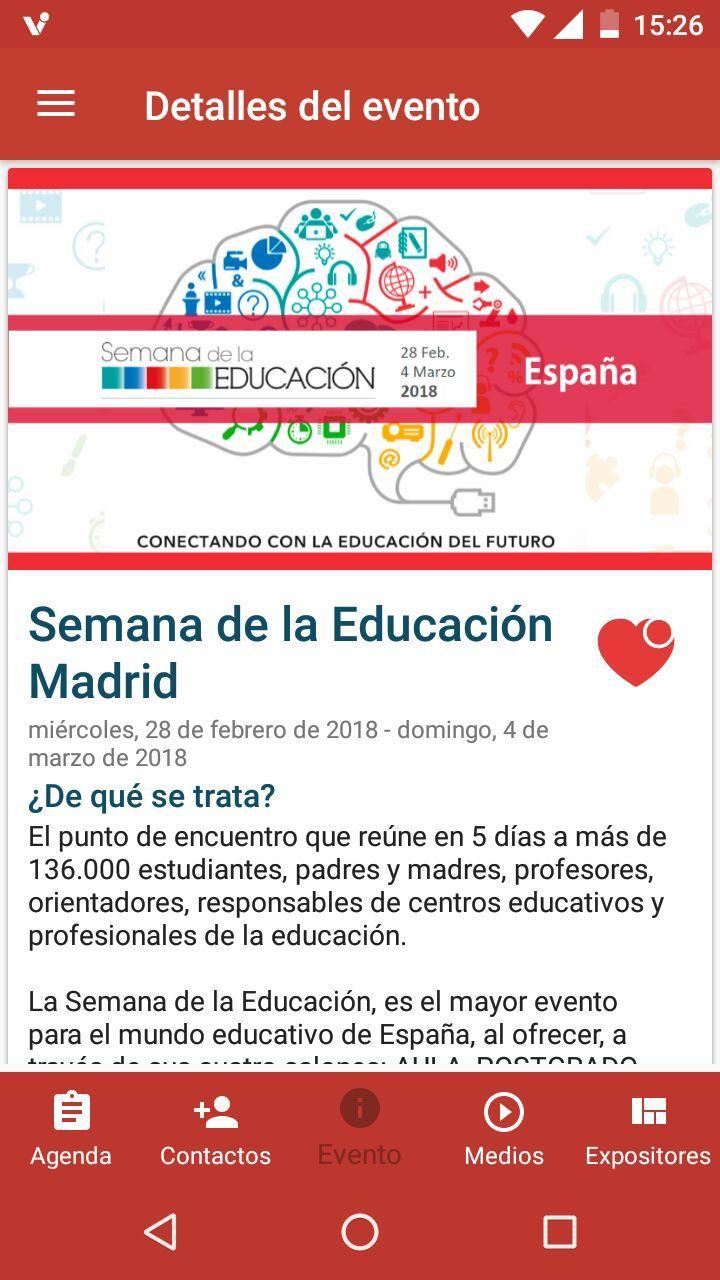Open the hamburger drawer menu
This screenshot has width=720, height=1280.
pos(56,104)
